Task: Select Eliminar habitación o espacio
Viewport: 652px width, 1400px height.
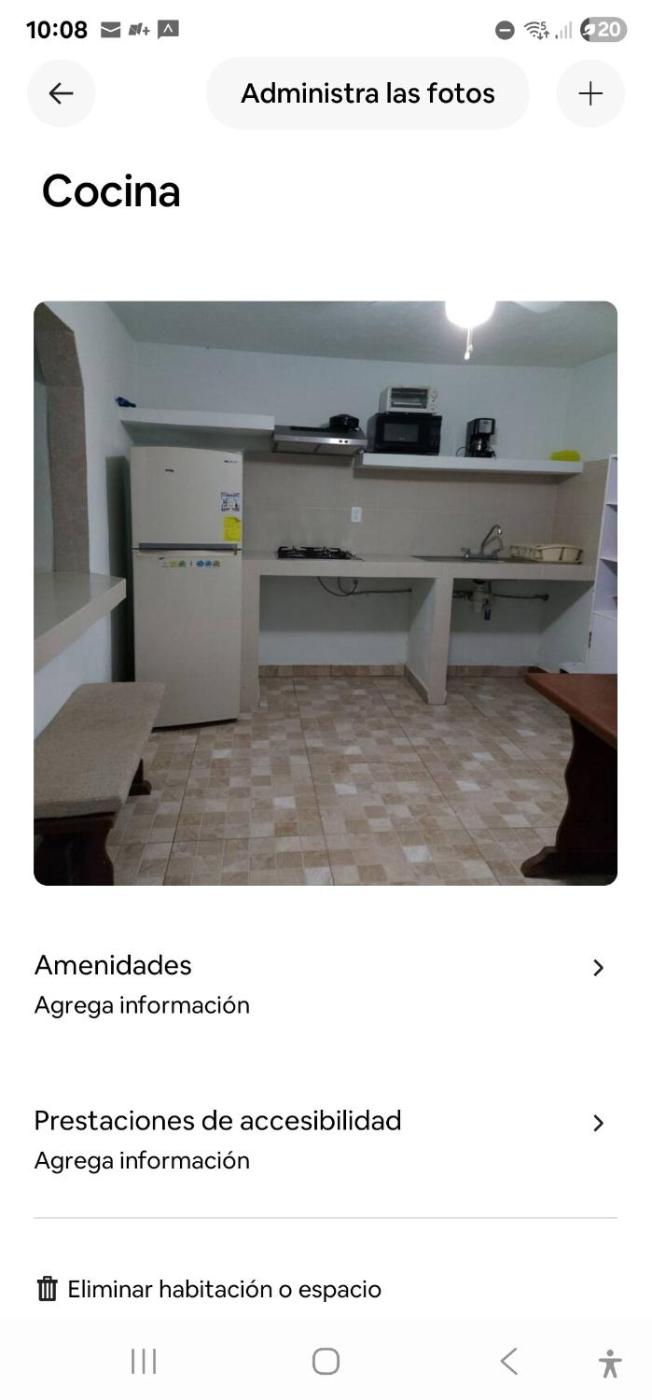Action: tap(209, 1289)
